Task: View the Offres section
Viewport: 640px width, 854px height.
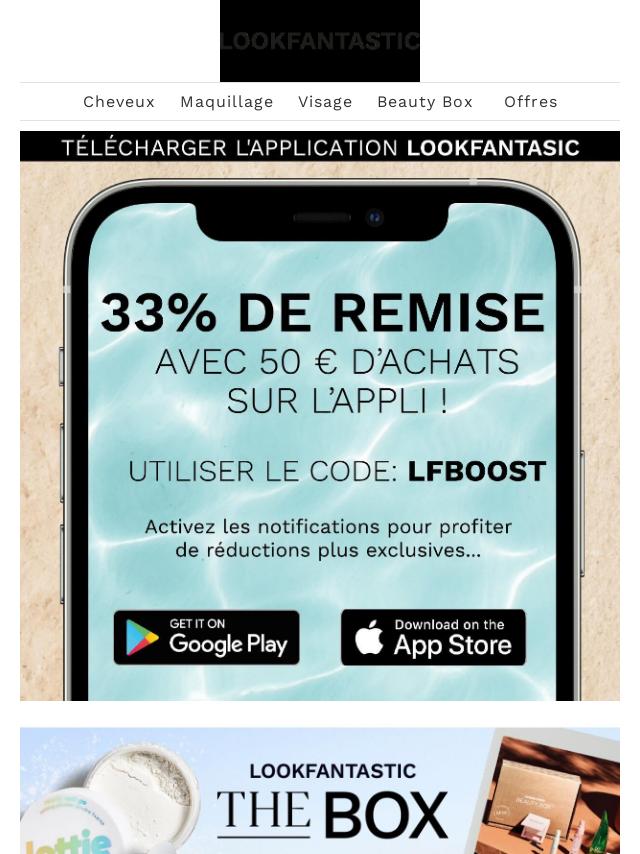Action: point(530,102)
